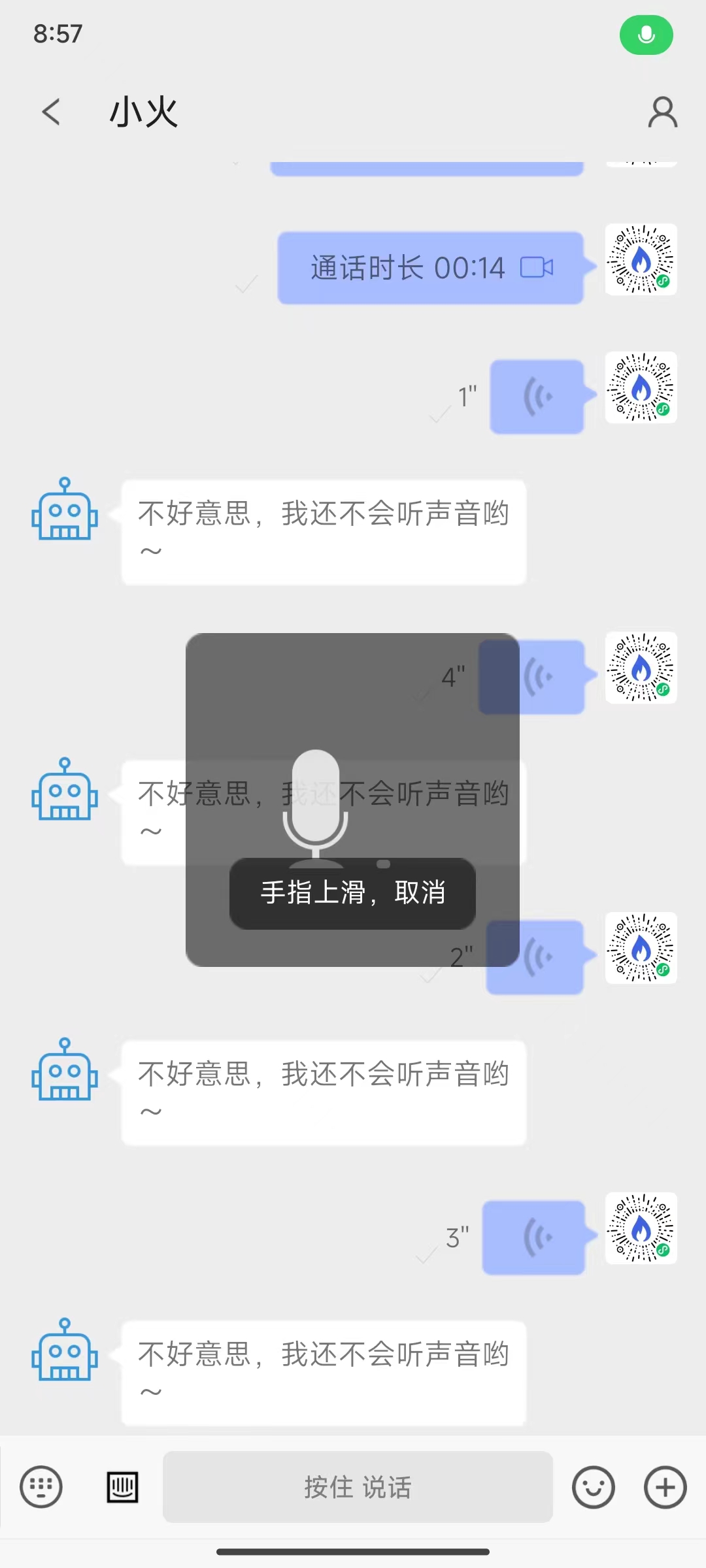Open the emoji sticker panel
The height and width of the screenshot is (1568, 706).
tap(593, 1488)
